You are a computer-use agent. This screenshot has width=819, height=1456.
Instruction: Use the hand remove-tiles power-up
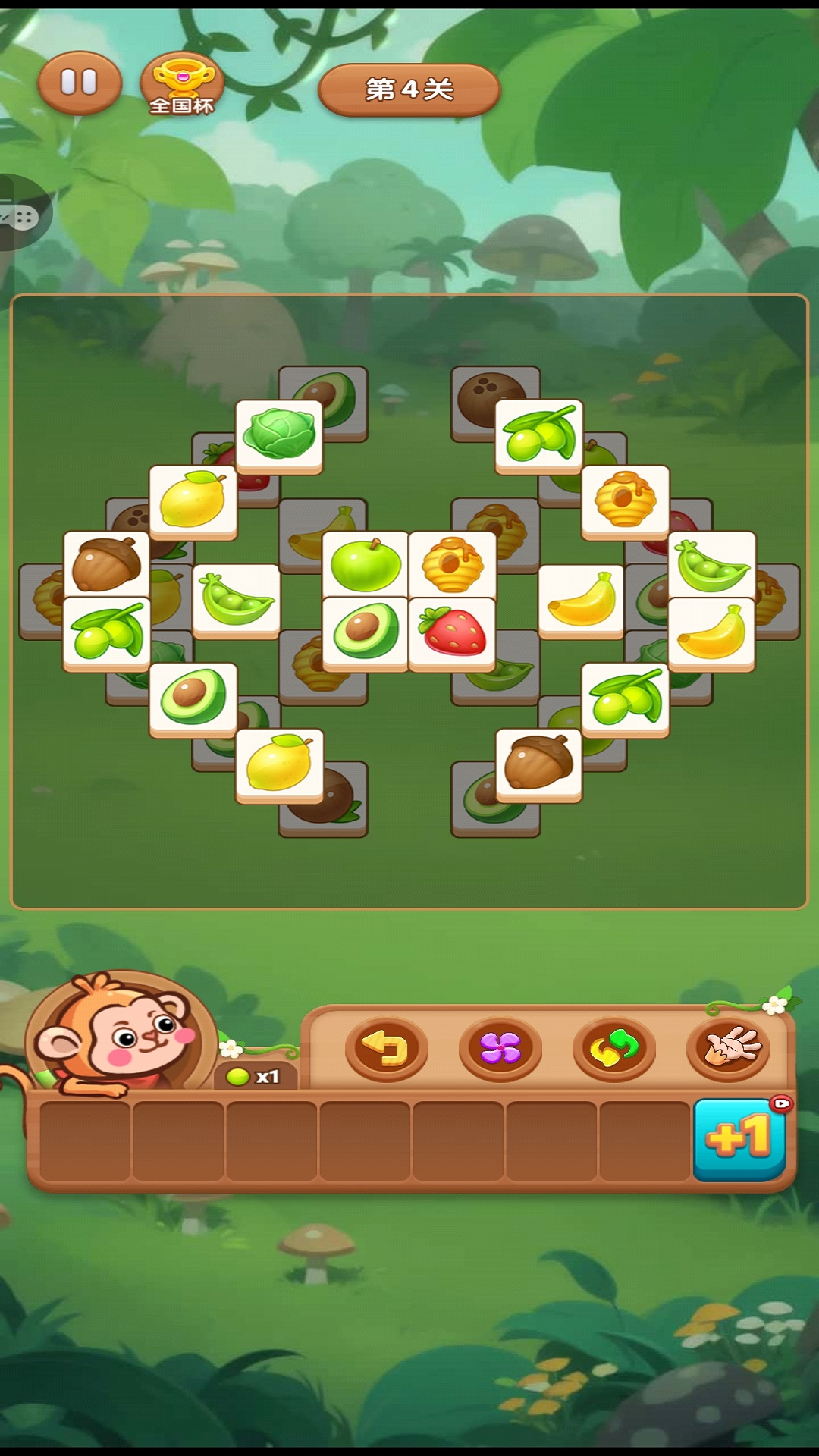[728, 1049]
